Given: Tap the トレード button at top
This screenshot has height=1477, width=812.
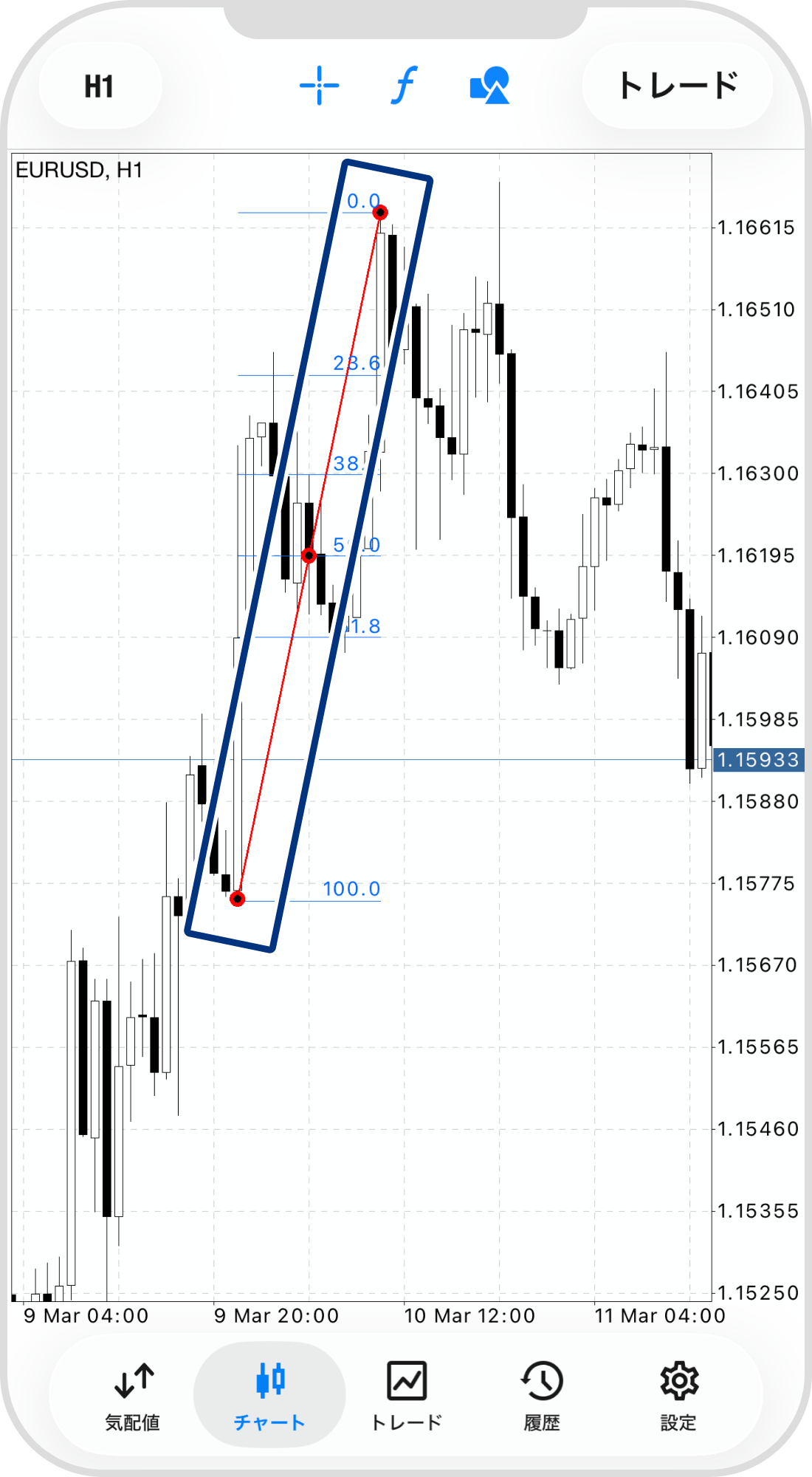Looking at the screenshot, I should coord(677,86).
